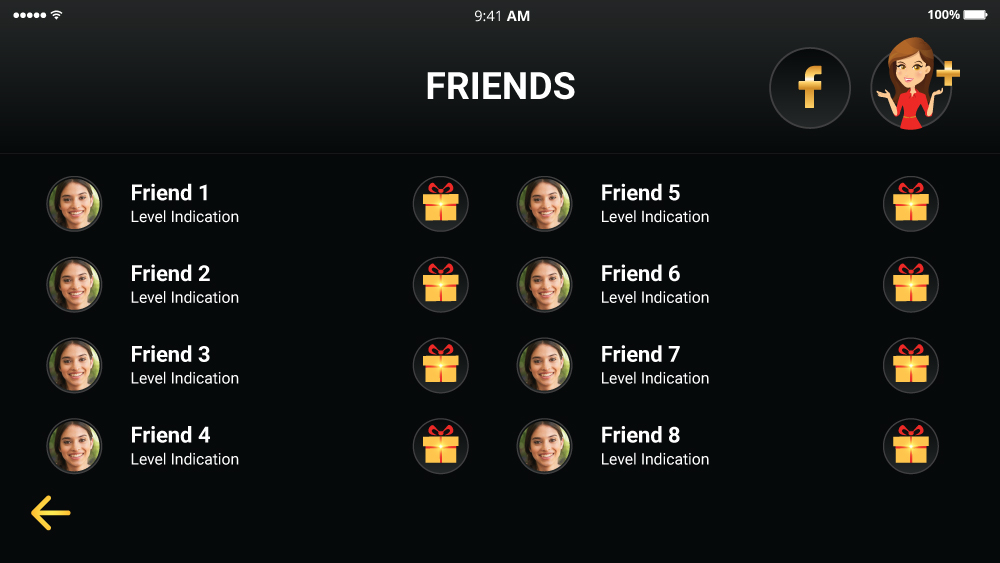Viewport: 1000px width, 563px height.
Task: Go back with the yellow arrow
Action: [x=50, y=513]
